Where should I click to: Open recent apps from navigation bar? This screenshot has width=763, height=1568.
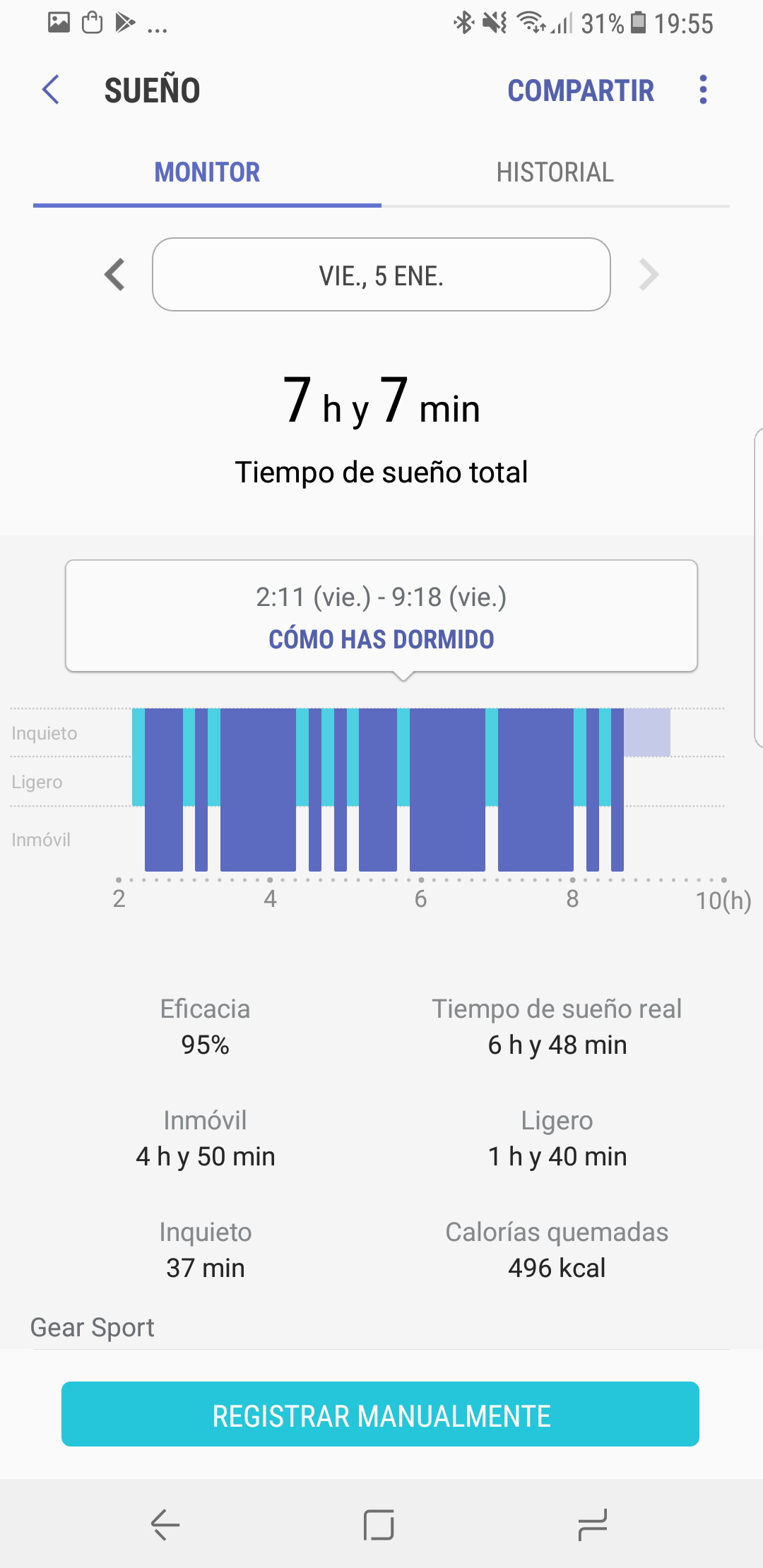(592, 1525)
